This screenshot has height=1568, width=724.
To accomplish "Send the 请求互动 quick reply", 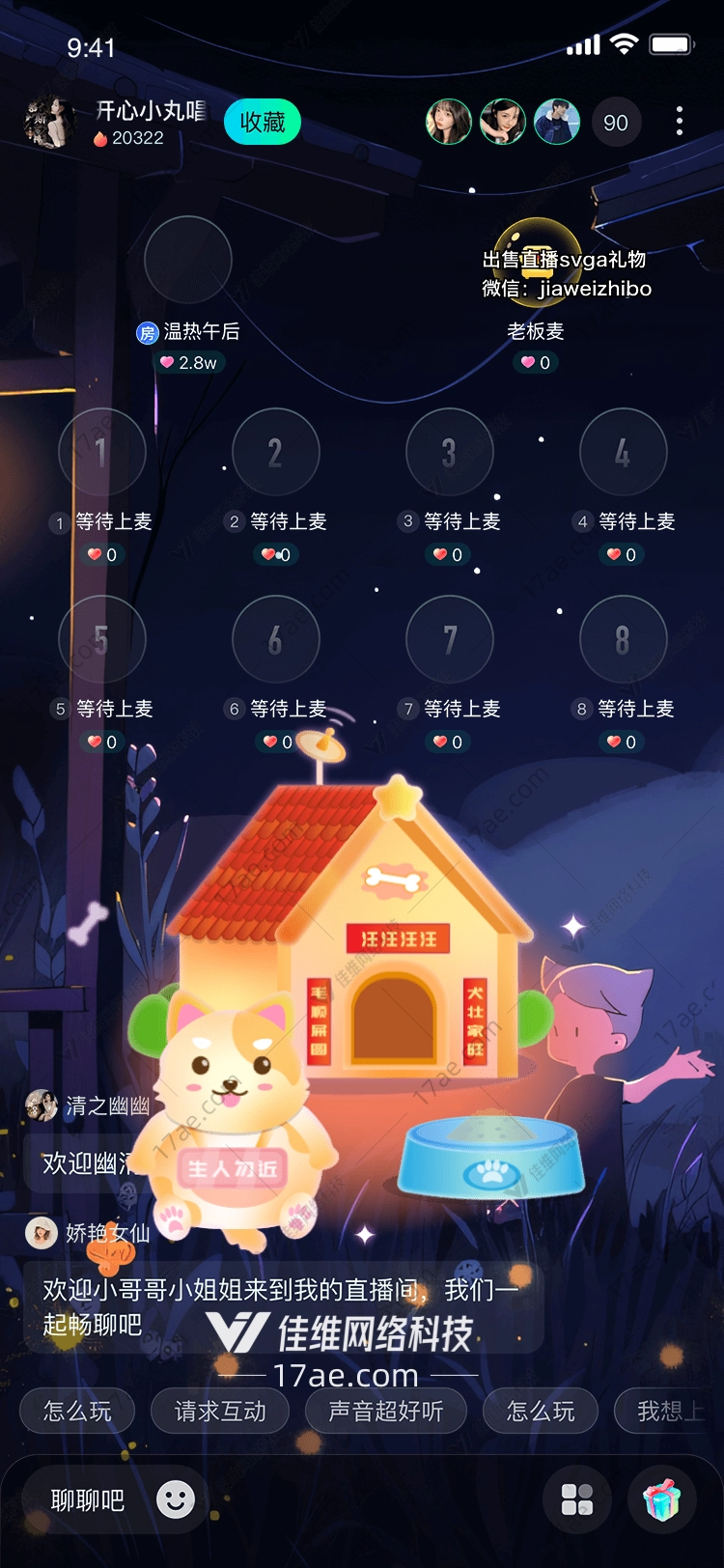I will [x=220, y=1412].
